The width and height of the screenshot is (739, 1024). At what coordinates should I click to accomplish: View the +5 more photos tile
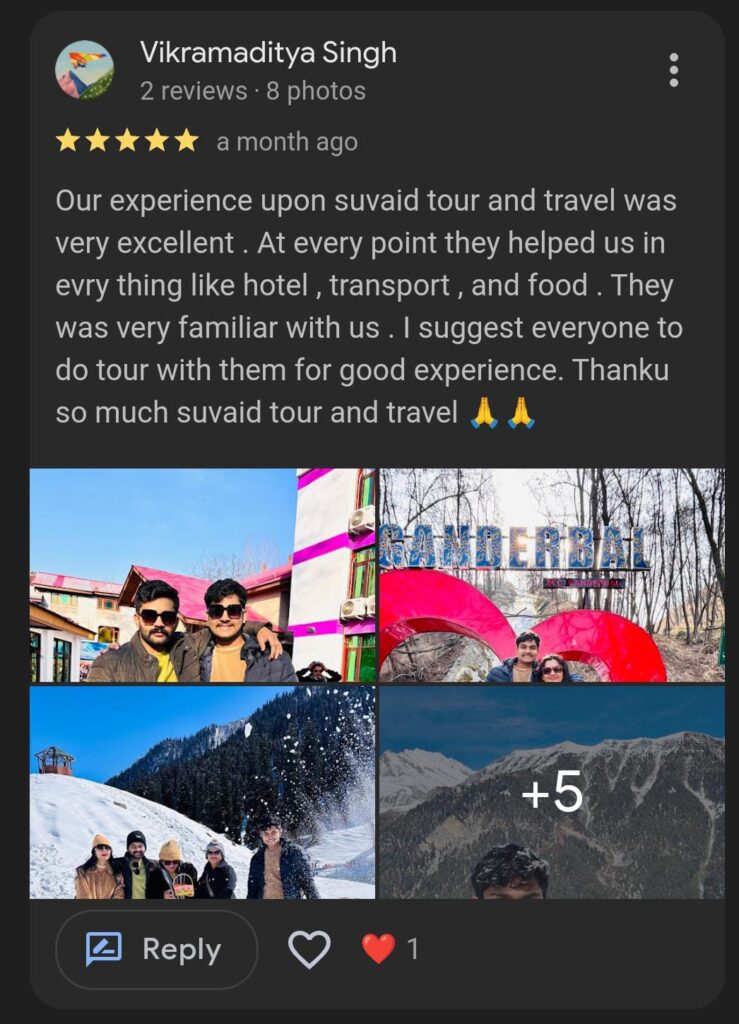tap(551, 792)
